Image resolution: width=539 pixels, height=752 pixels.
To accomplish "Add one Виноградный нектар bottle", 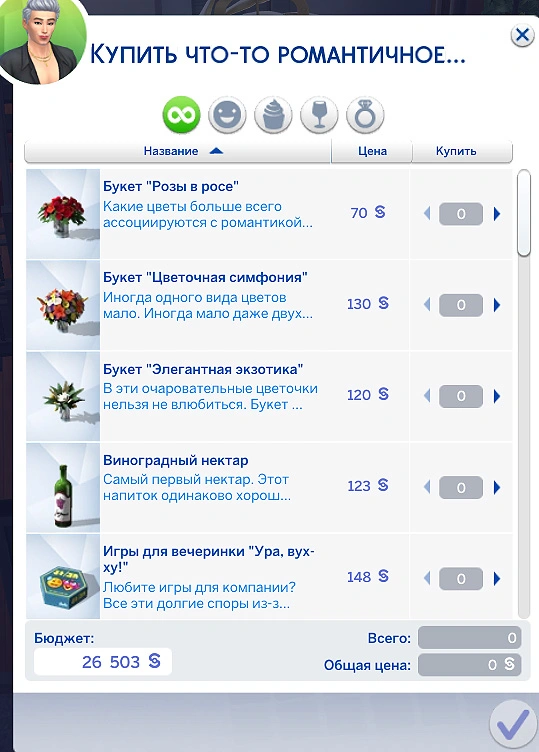I will 497,487.
